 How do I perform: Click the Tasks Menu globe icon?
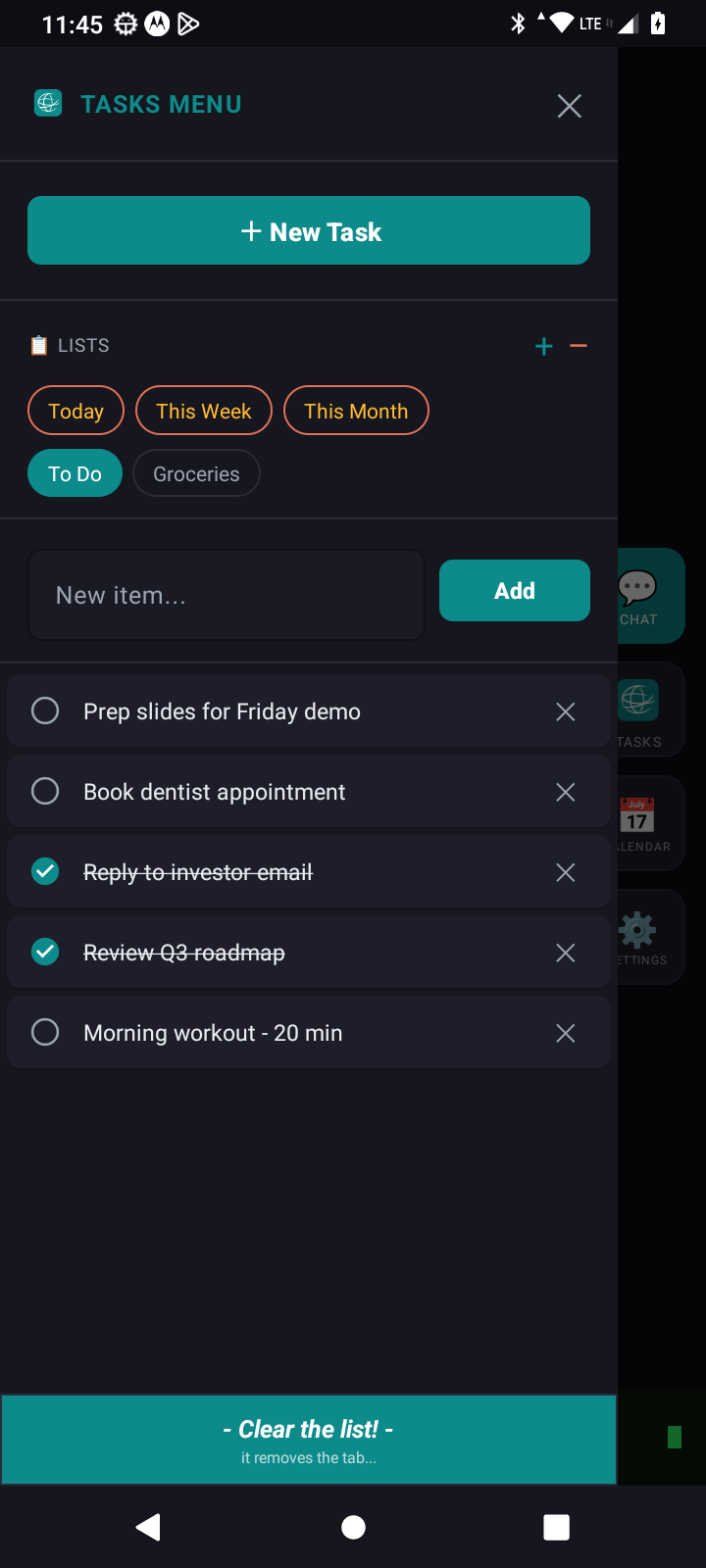47,102
